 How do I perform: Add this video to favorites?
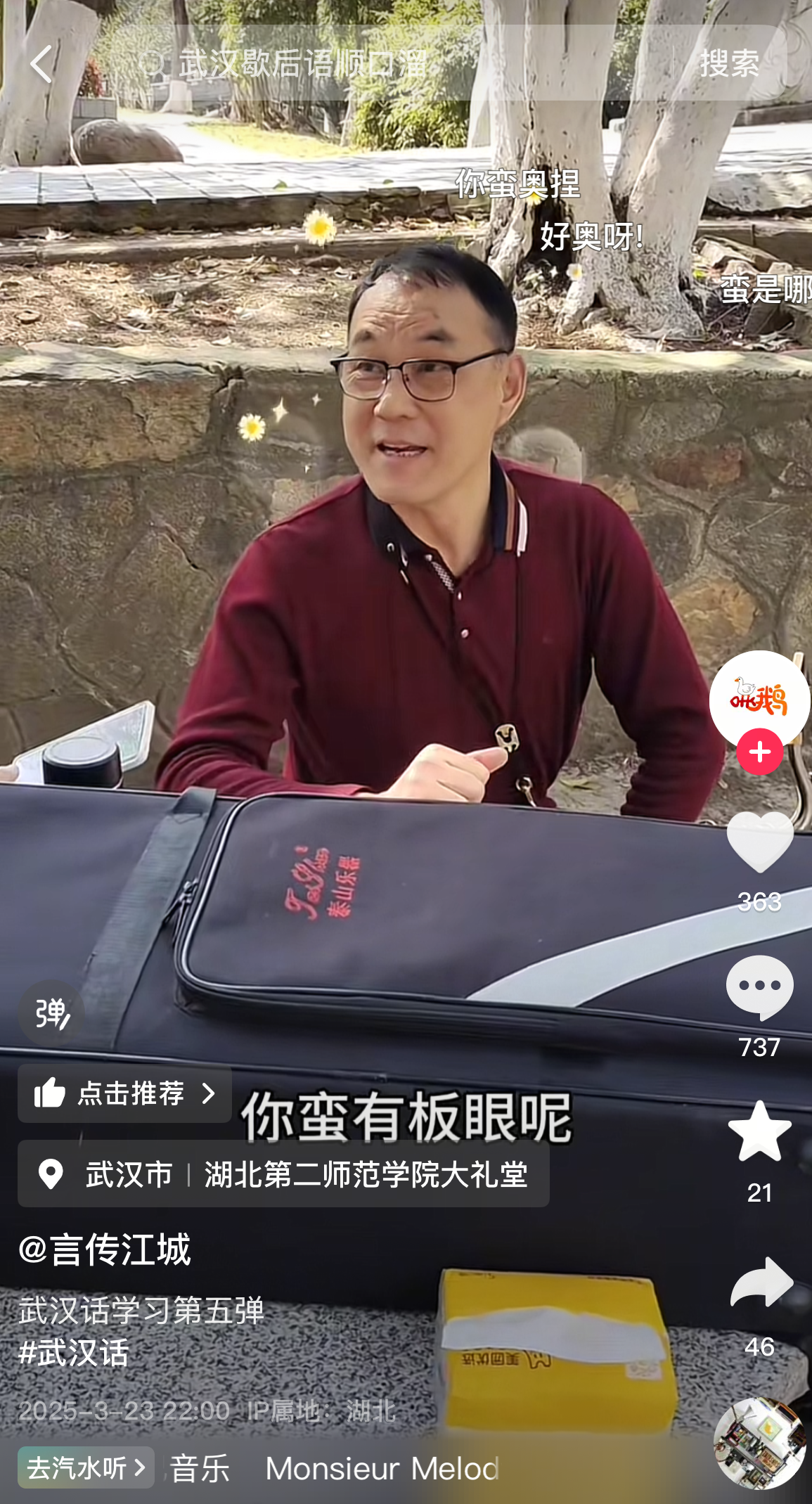pos(759,1131)
